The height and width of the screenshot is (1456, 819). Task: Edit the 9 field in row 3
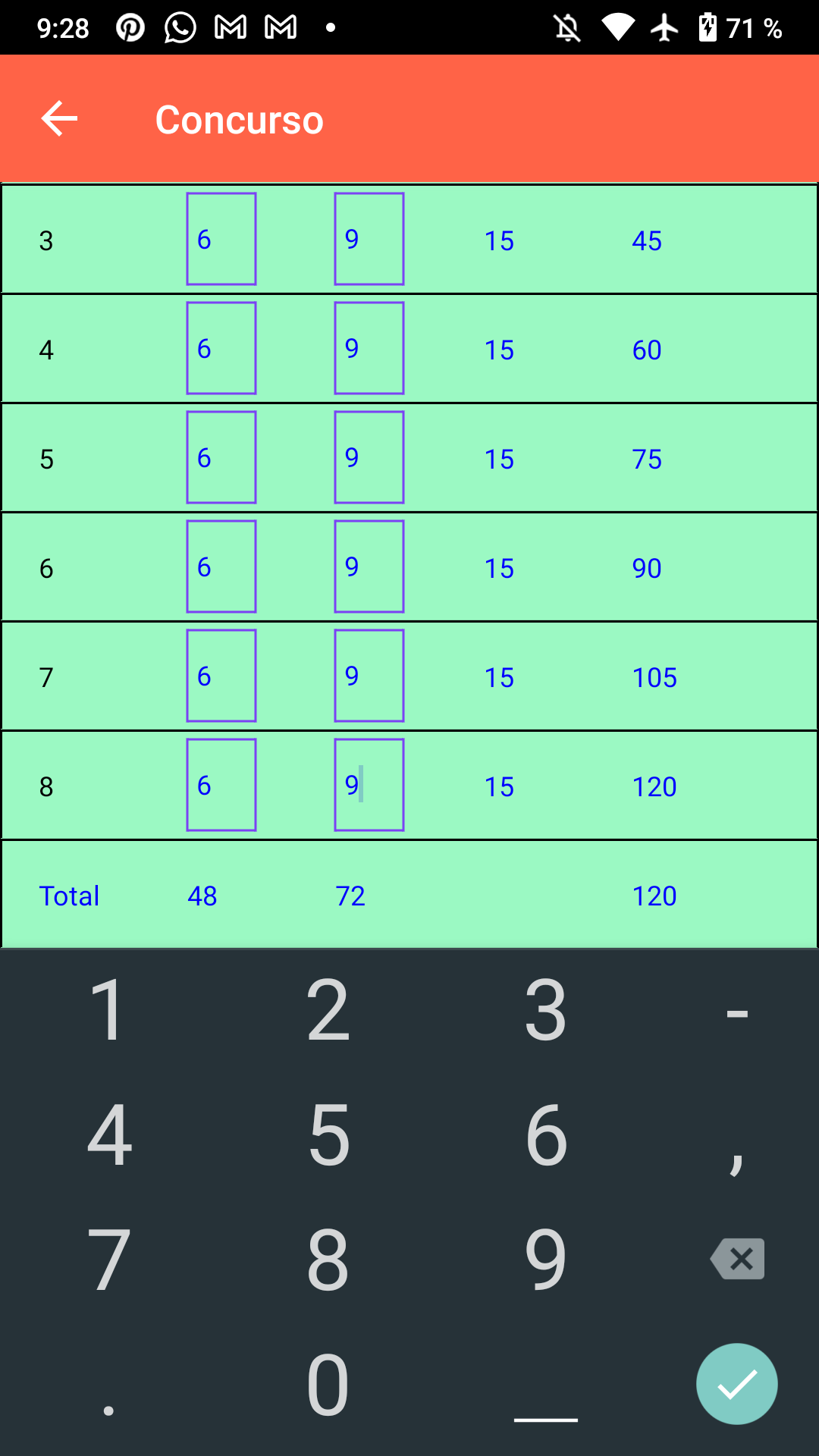coord(369,239)
